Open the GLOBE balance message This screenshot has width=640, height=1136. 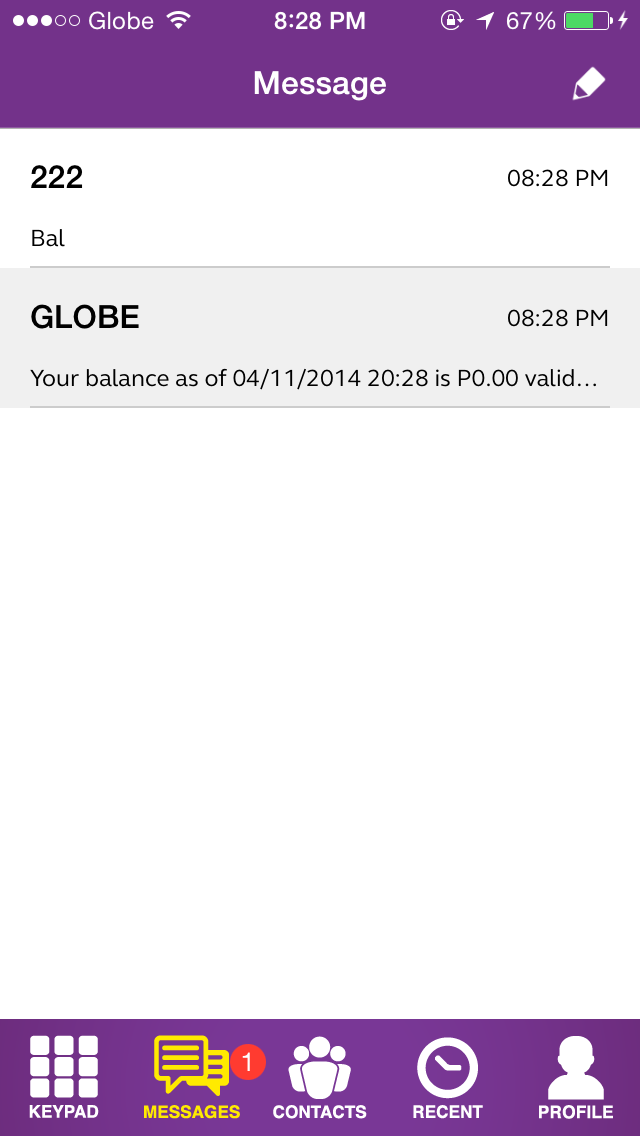320,338
